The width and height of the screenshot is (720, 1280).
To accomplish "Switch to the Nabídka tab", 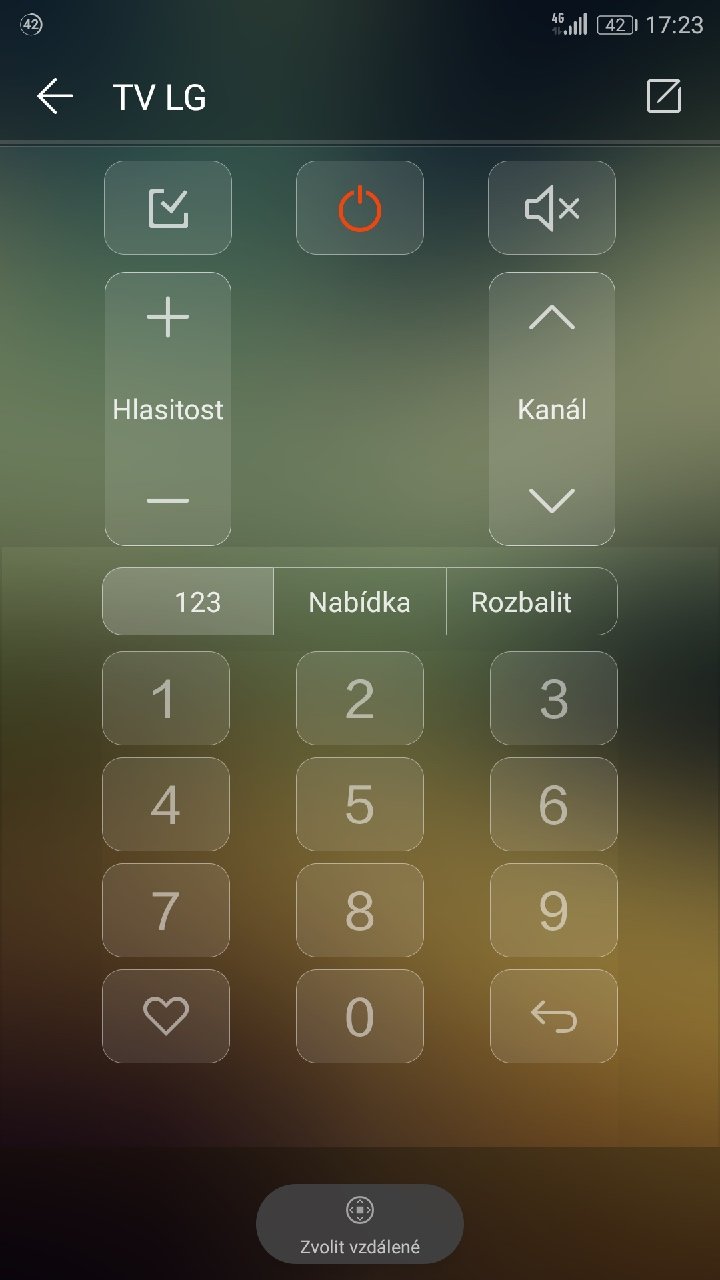I will pos(360,602).
